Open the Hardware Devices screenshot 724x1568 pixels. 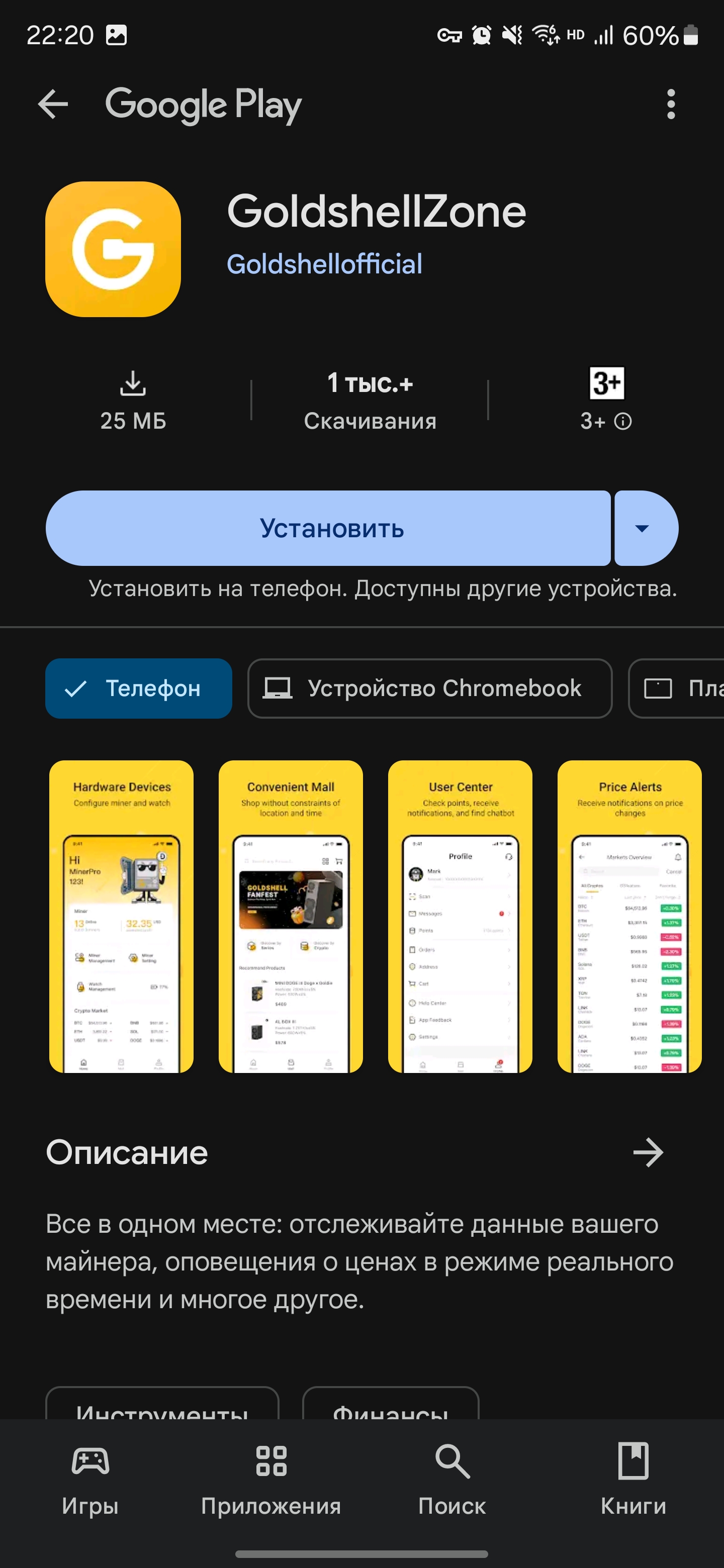pos(121,916)
